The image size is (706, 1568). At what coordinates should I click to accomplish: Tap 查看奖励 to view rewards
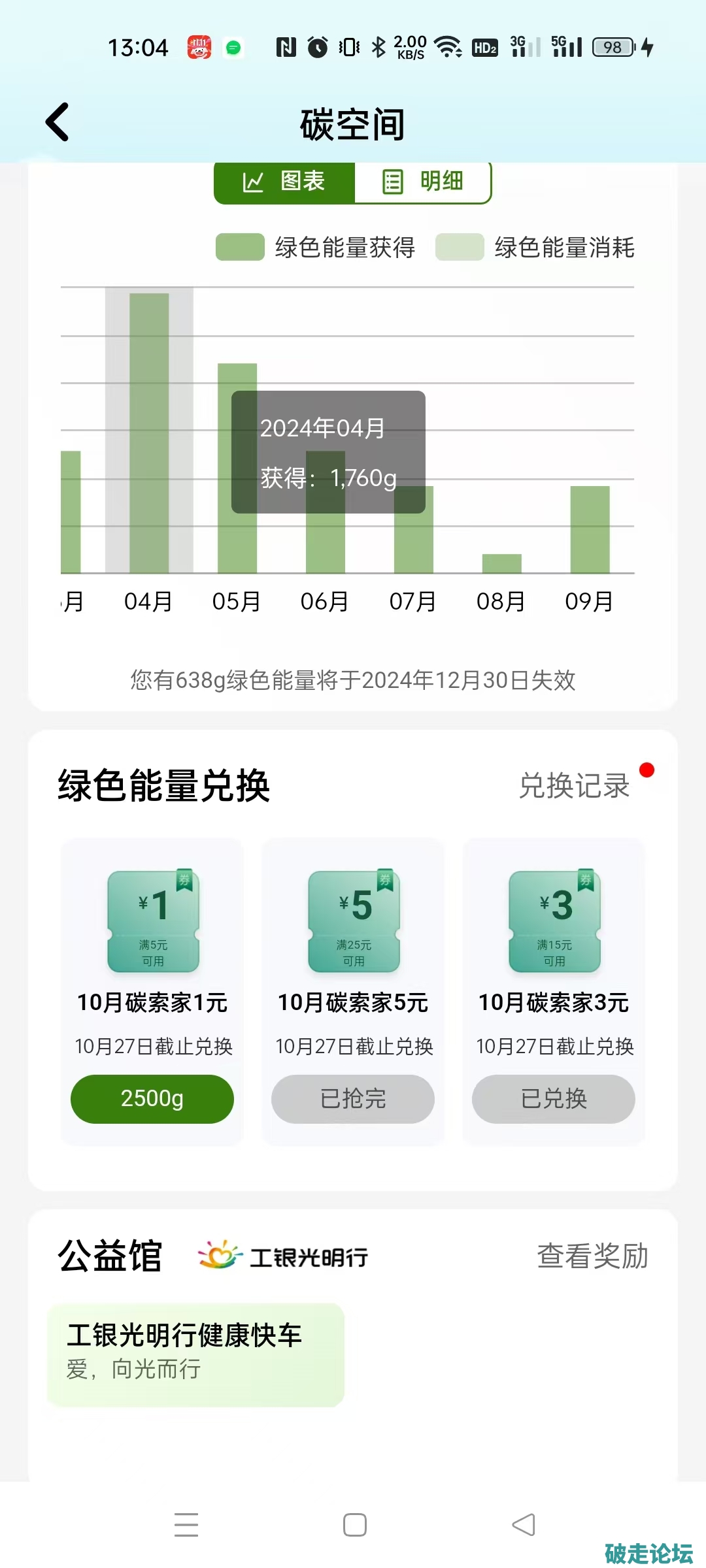[592, 1256]
